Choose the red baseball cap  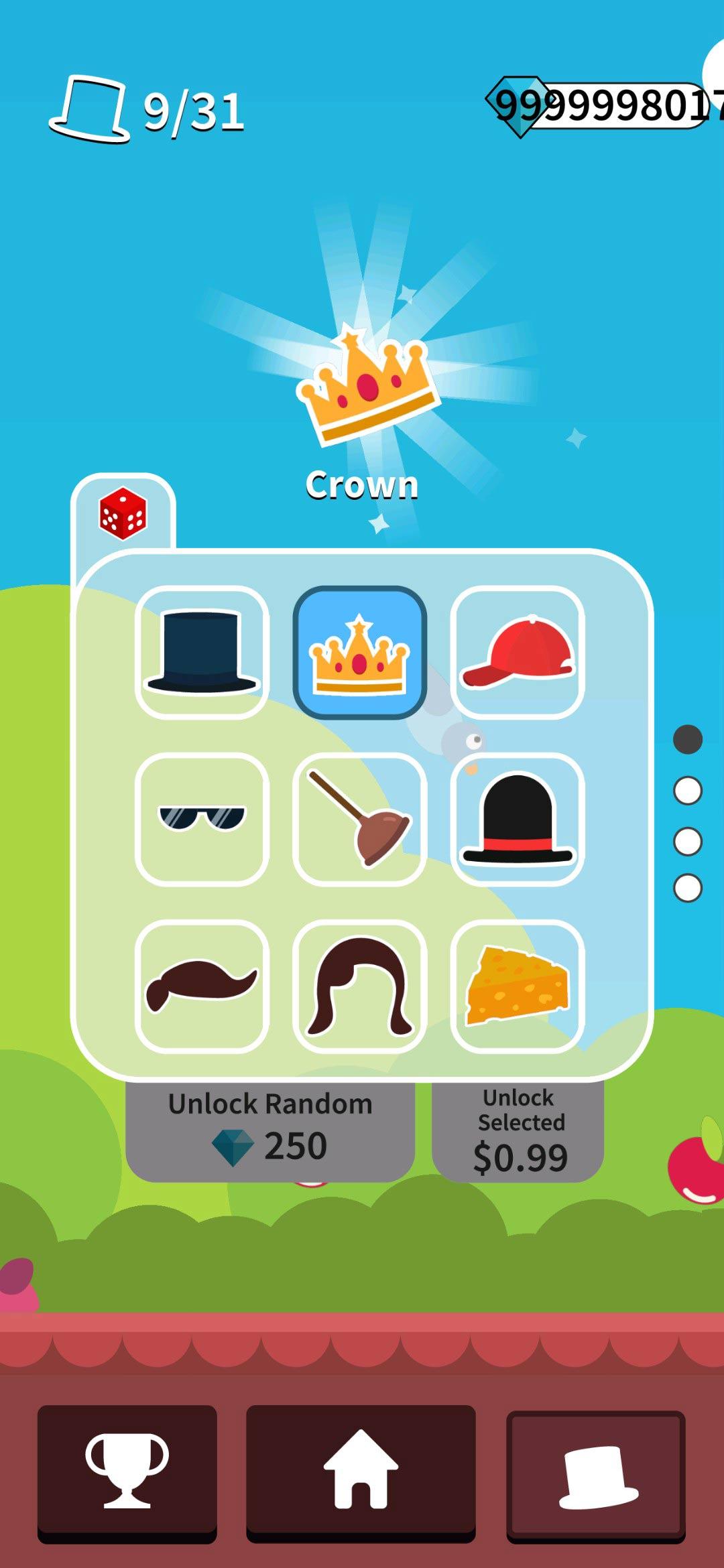pyautogui.click(x=517, y=652)
